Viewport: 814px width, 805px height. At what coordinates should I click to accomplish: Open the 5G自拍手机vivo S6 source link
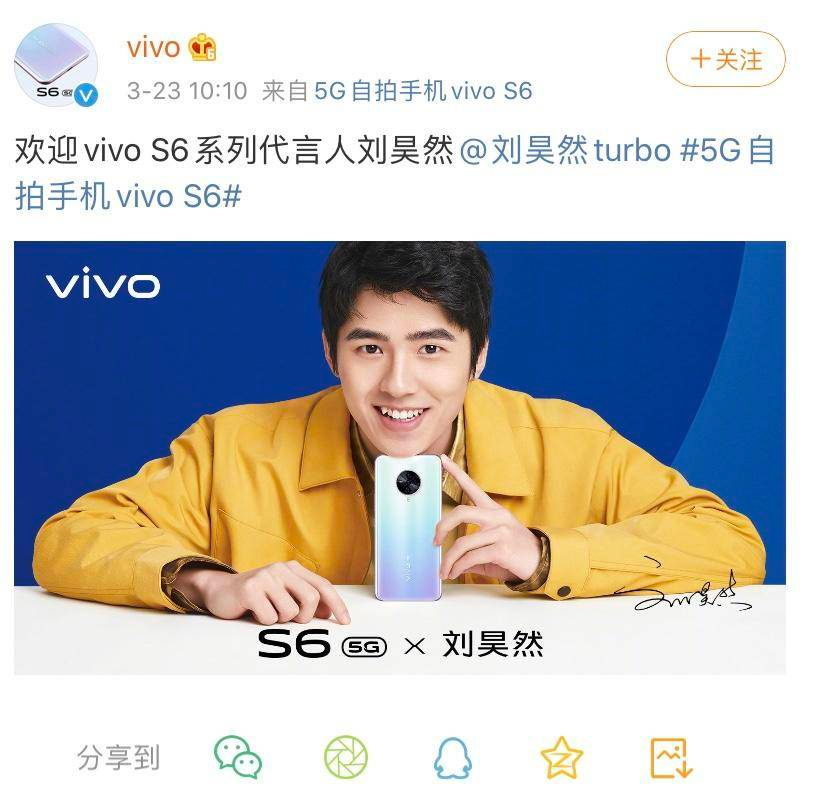click(x=423, y=92)
